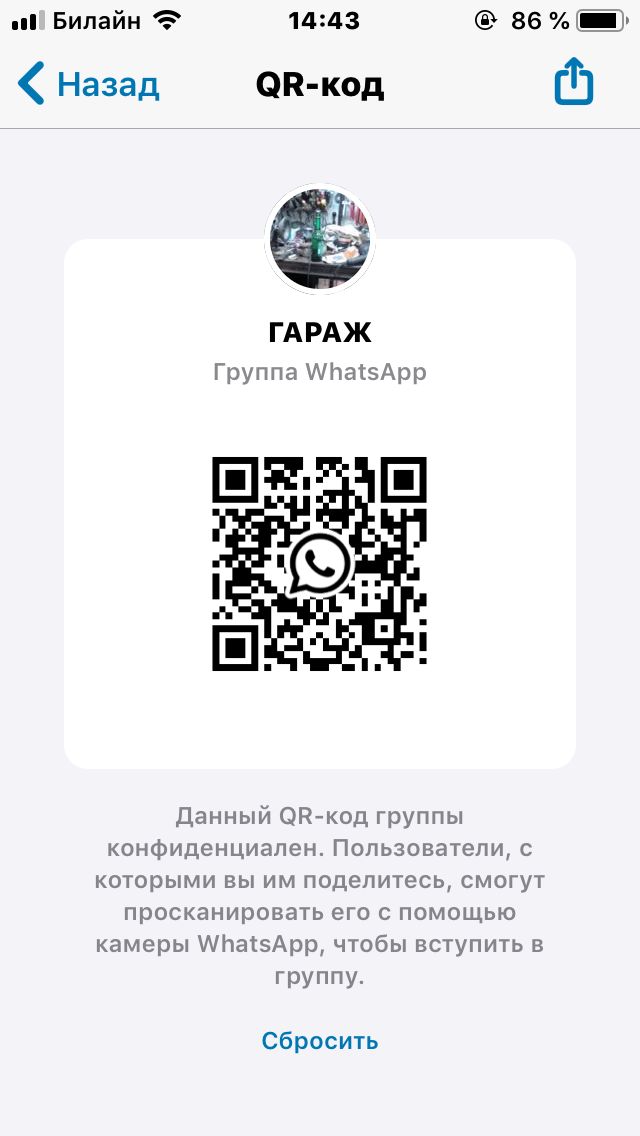This screenshot has height=1136, width=640.
Task: Go back with the Назад button
Action: tap(89, 84)
